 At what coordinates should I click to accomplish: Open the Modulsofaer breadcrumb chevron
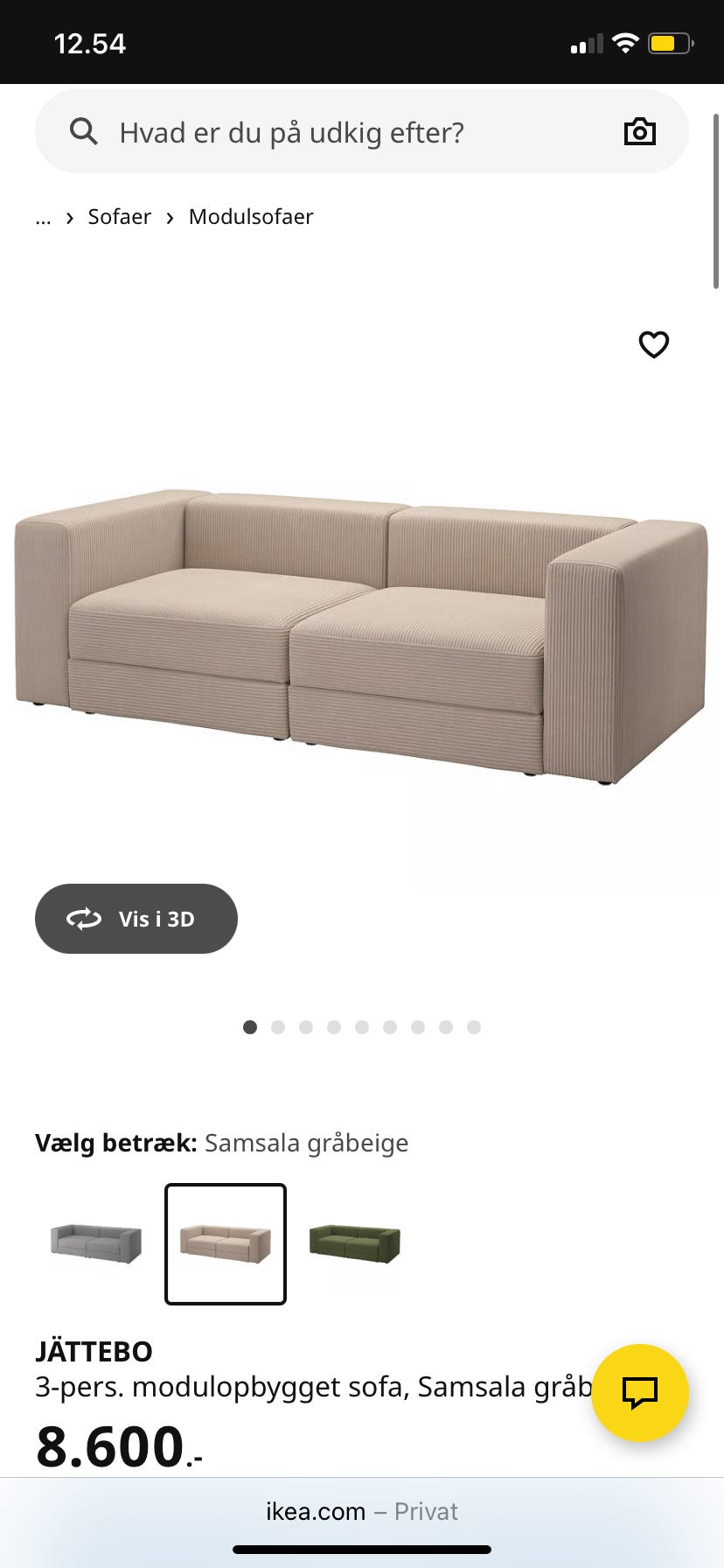click(170, 216)
